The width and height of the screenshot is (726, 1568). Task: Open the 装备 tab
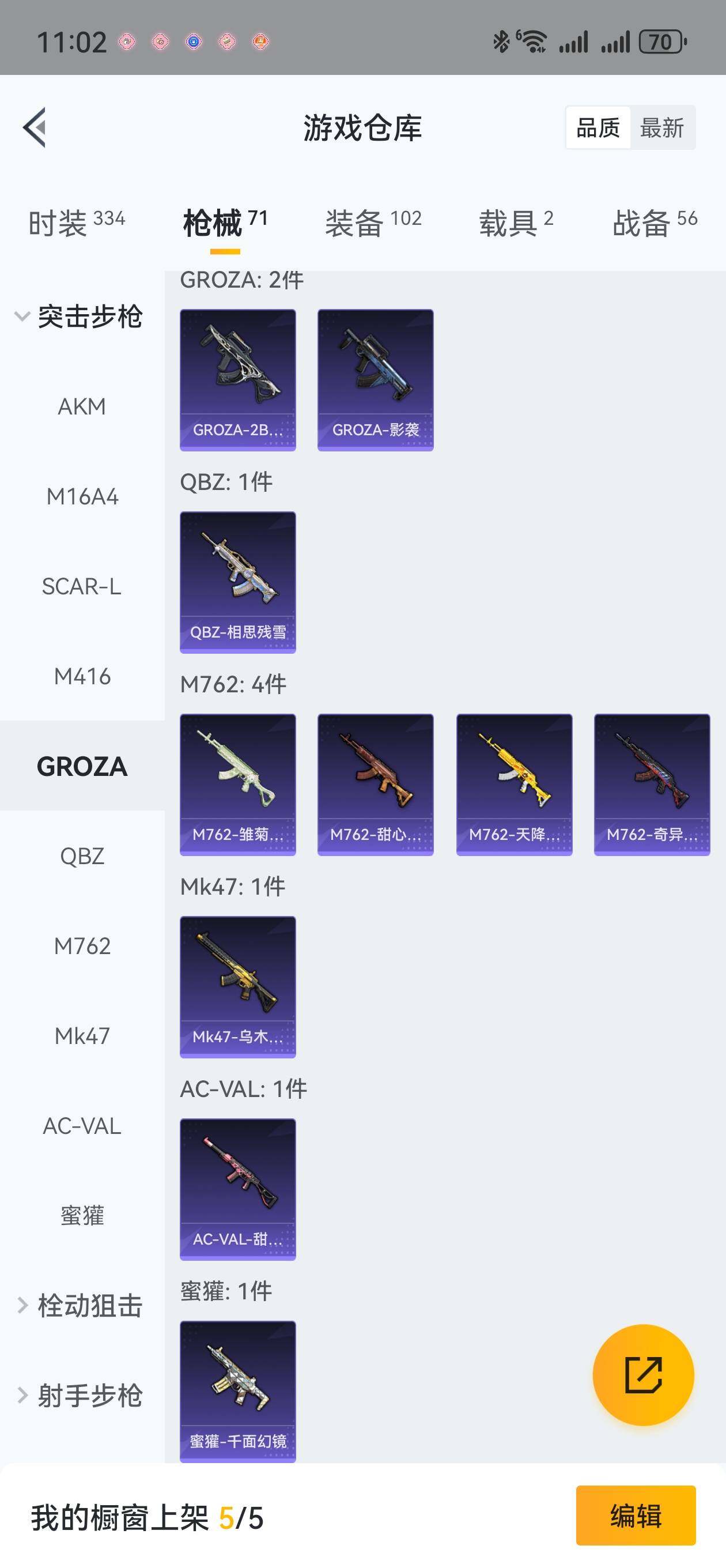[x=372, y=222]
